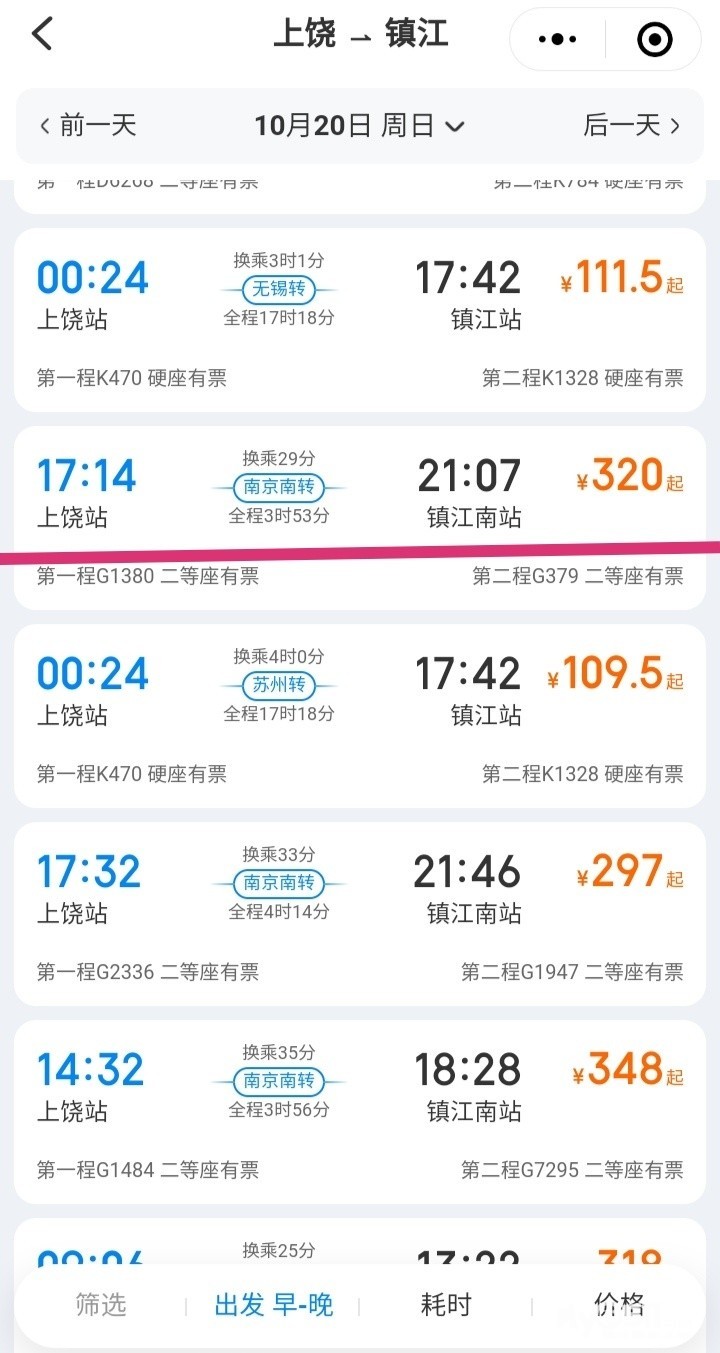Jump to the next day (后一天)
Image resolution: width=720 pixels, height=1353 pixels.
point(631,125)
